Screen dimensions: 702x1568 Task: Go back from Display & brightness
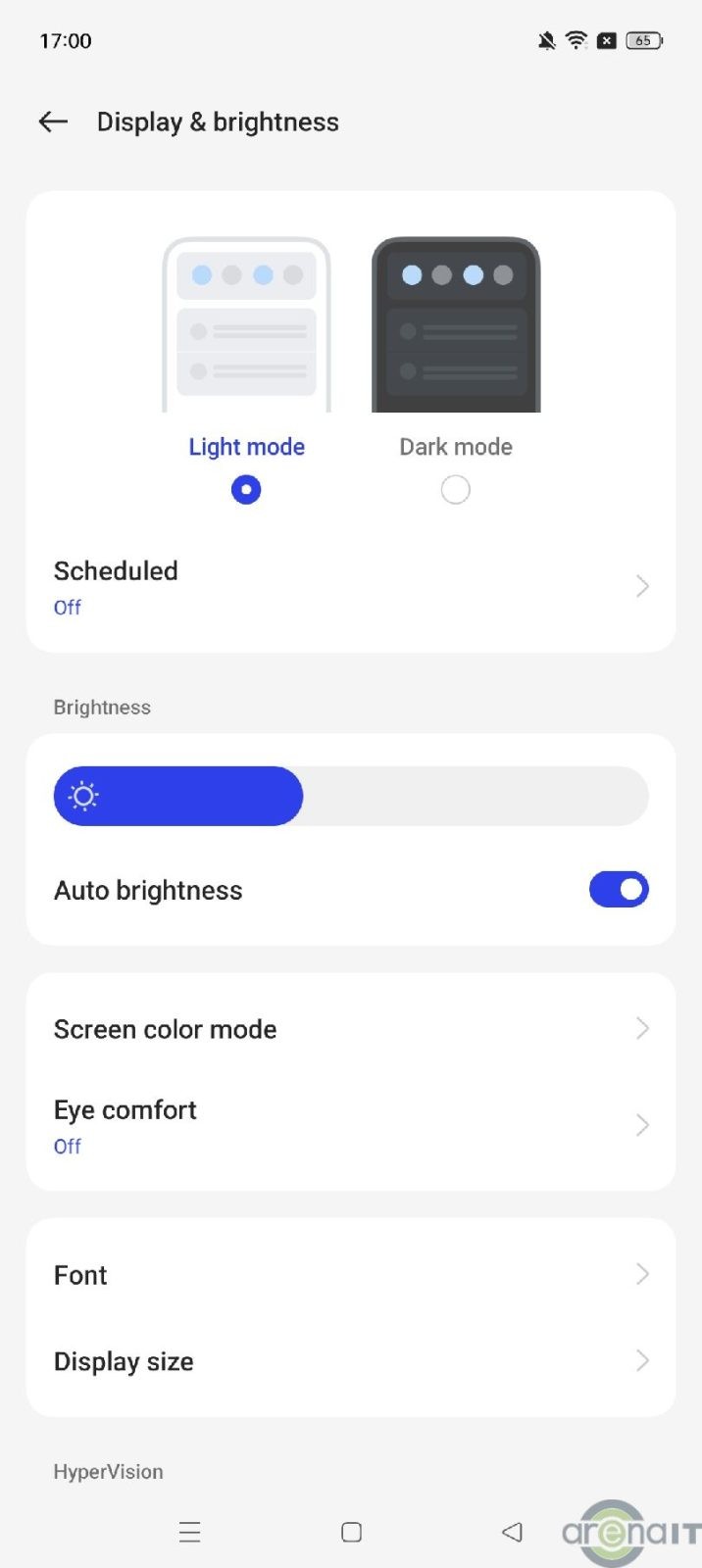pos(53,122)
